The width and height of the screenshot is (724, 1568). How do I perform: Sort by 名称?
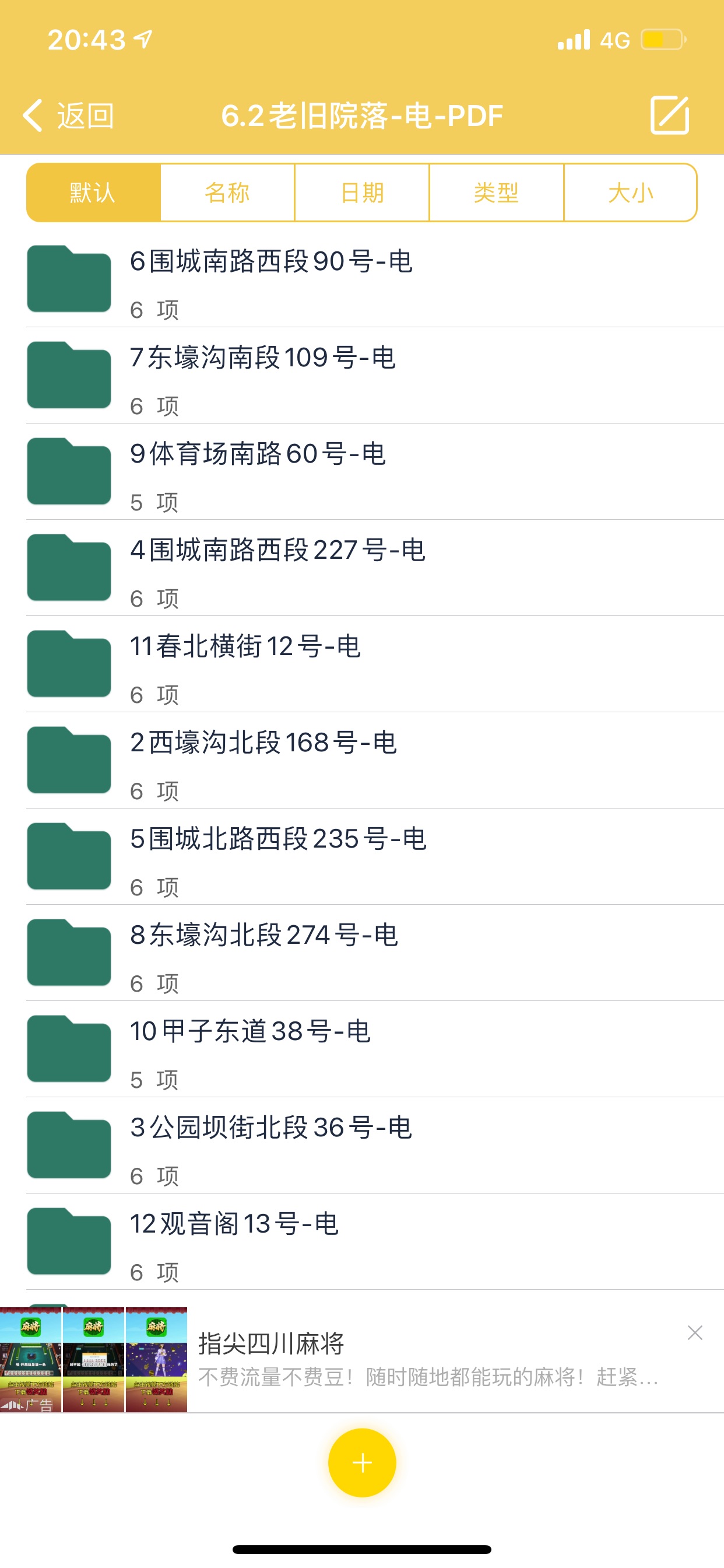227,192
